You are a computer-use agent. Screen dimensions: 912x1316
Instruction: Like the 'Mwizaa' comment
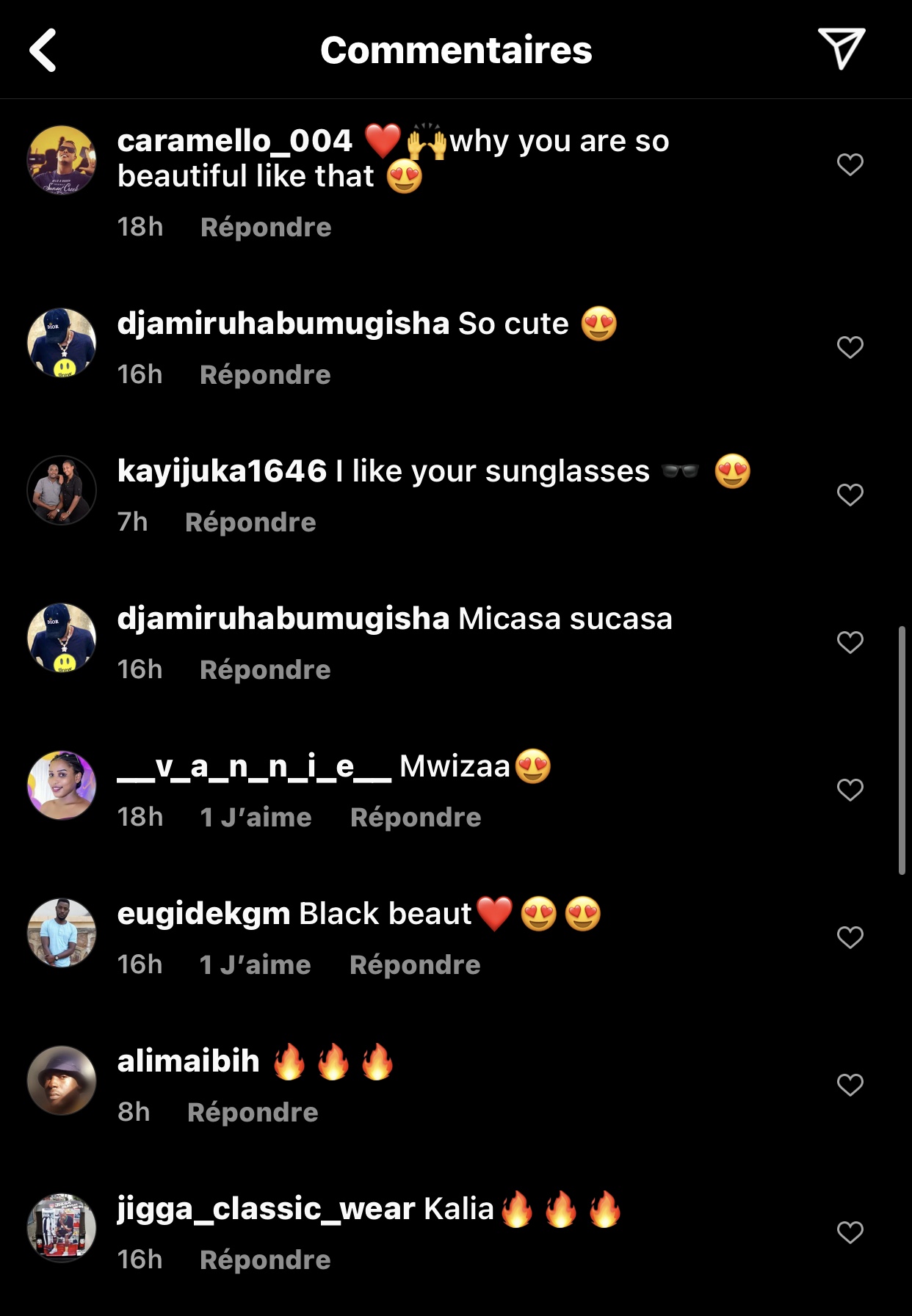[850, 790]
